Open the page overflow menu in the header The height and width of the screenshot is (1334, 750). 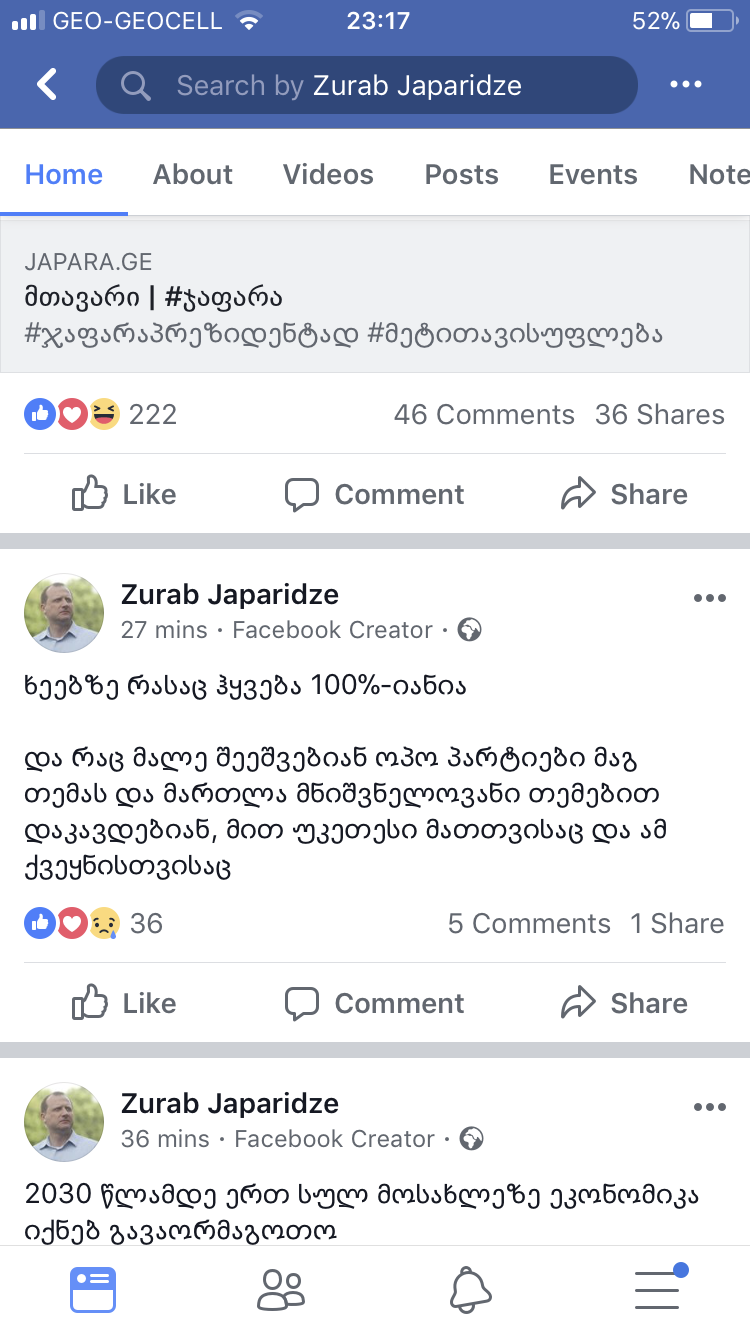pos(686,85)
